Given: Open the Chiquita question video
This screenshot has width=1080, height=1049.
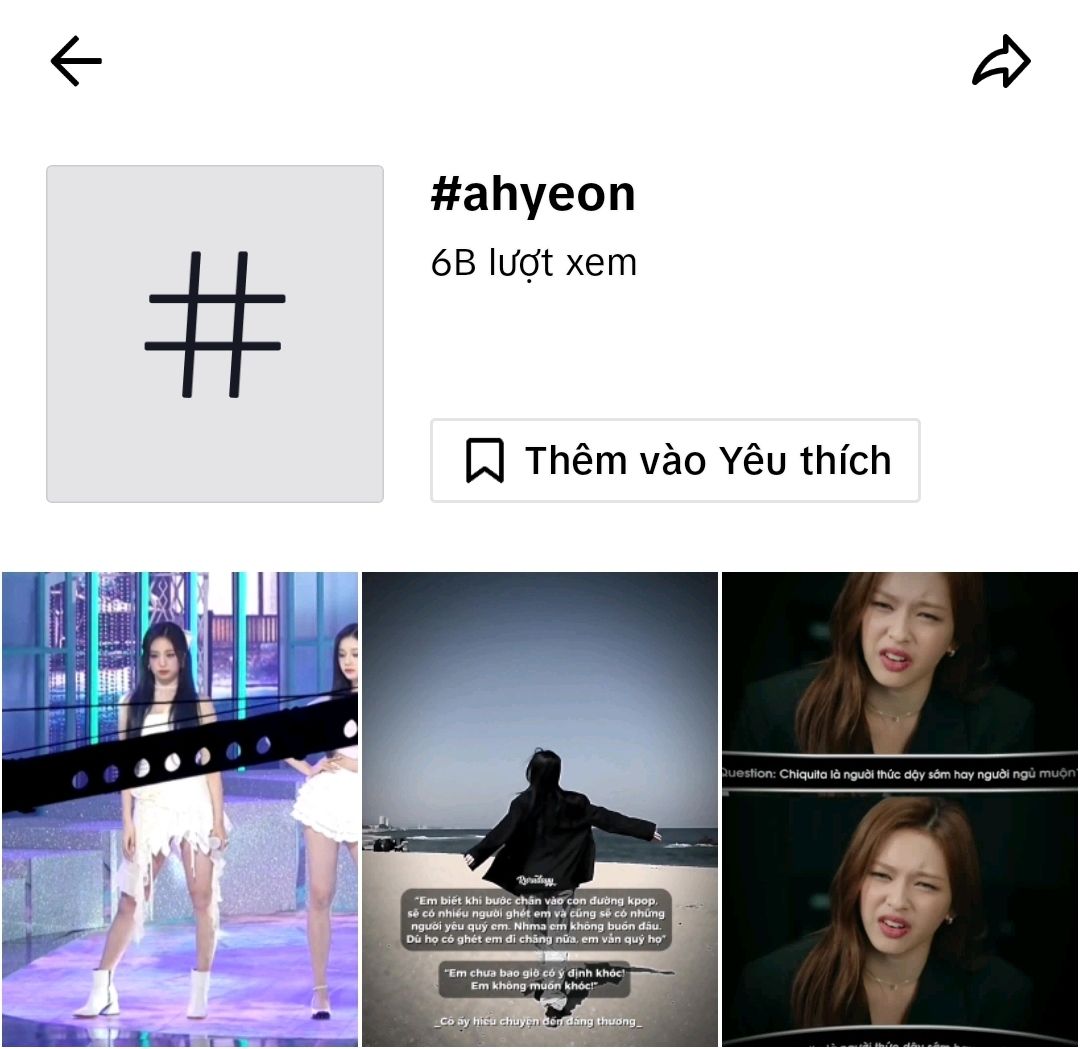Looking at the screenshot, I should 900,809.
